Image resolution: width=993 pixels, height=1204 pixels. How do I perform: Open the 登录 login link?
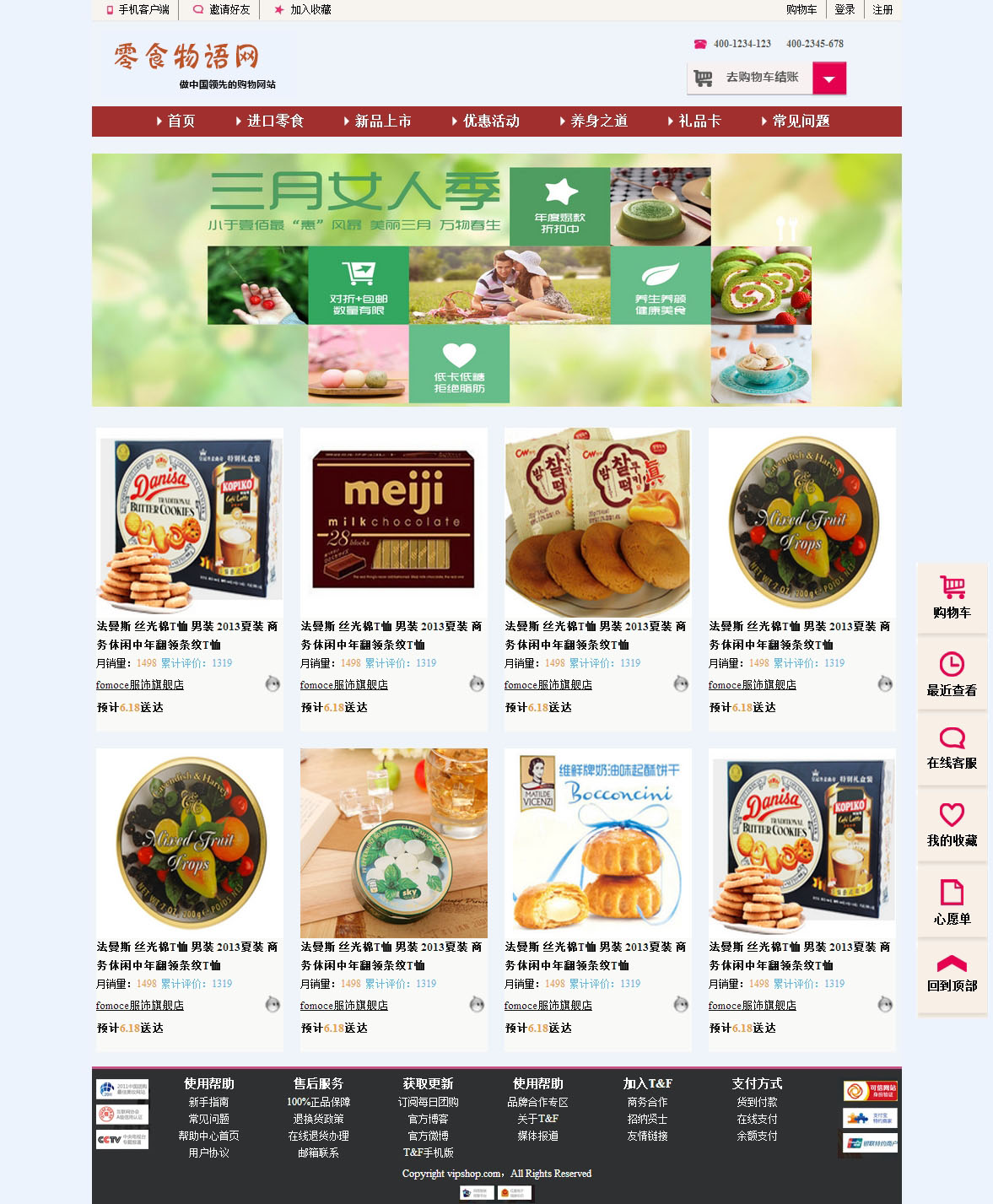(x=845, y=10)
